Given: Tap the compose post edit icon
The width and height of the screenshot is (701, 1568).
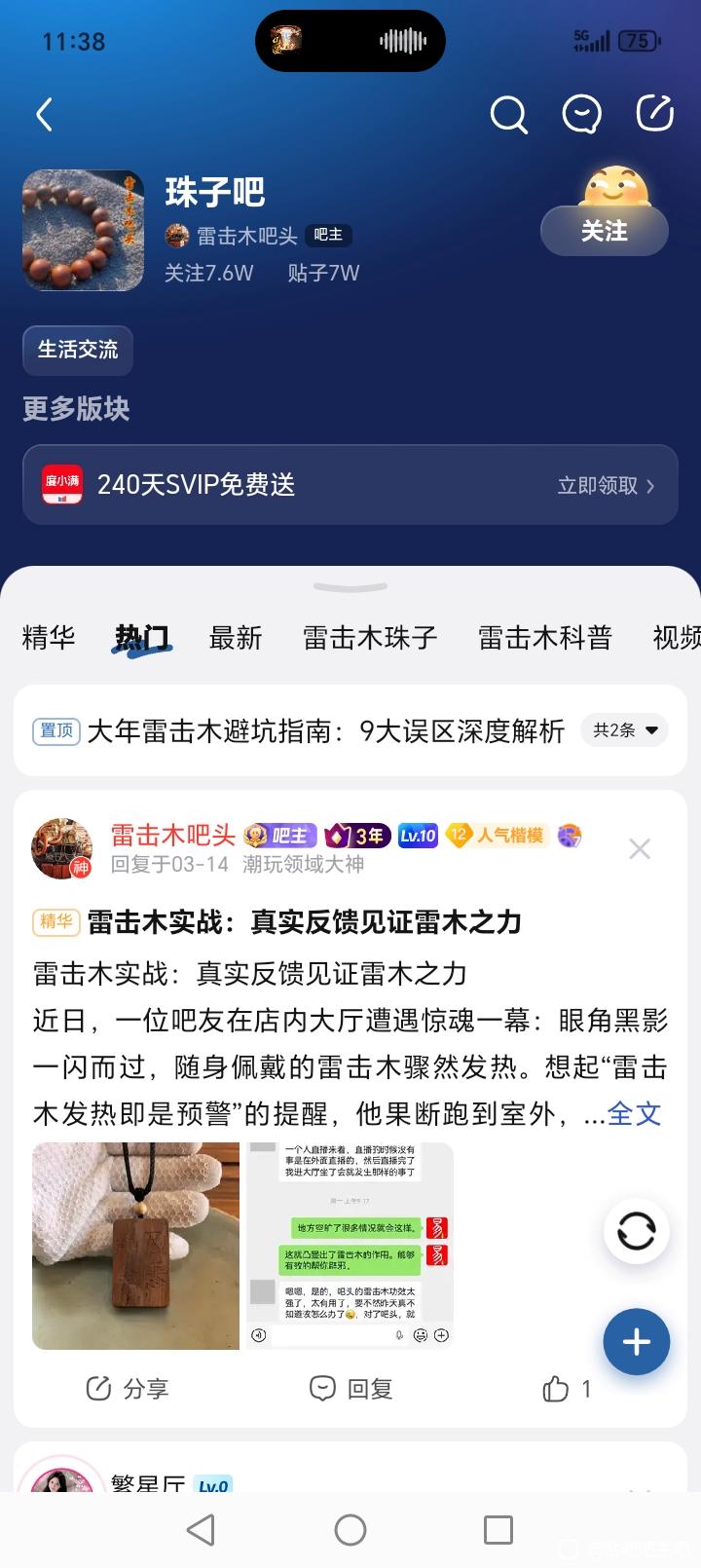Looking at the screenshot, I should point(654,114).
